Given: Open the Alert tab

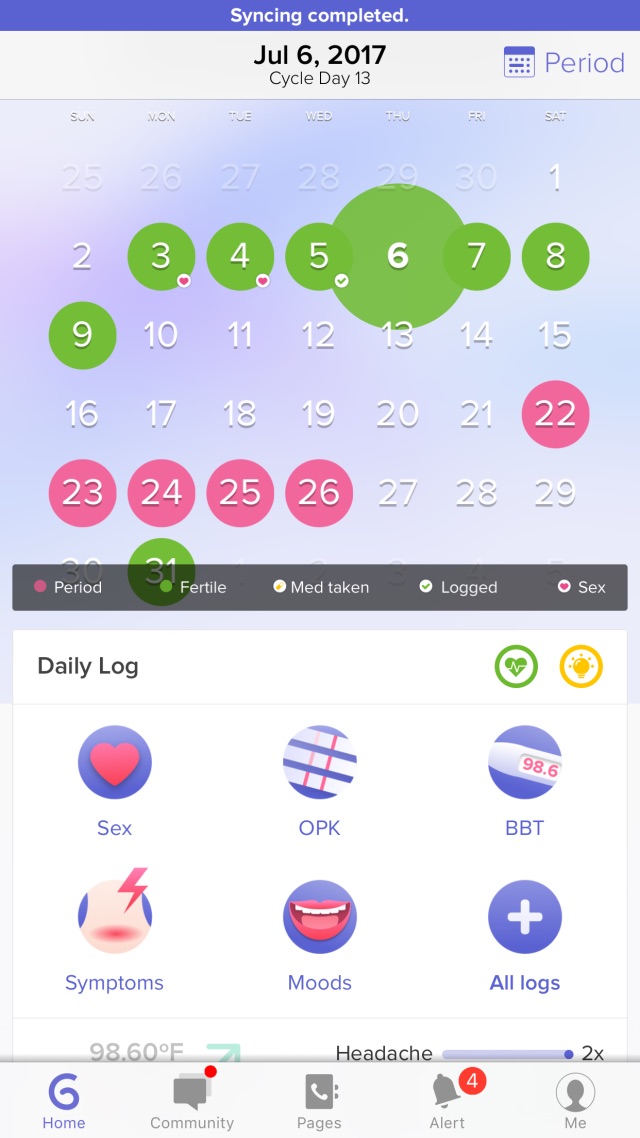Looking at the screenshot, I should point(447,1100).
